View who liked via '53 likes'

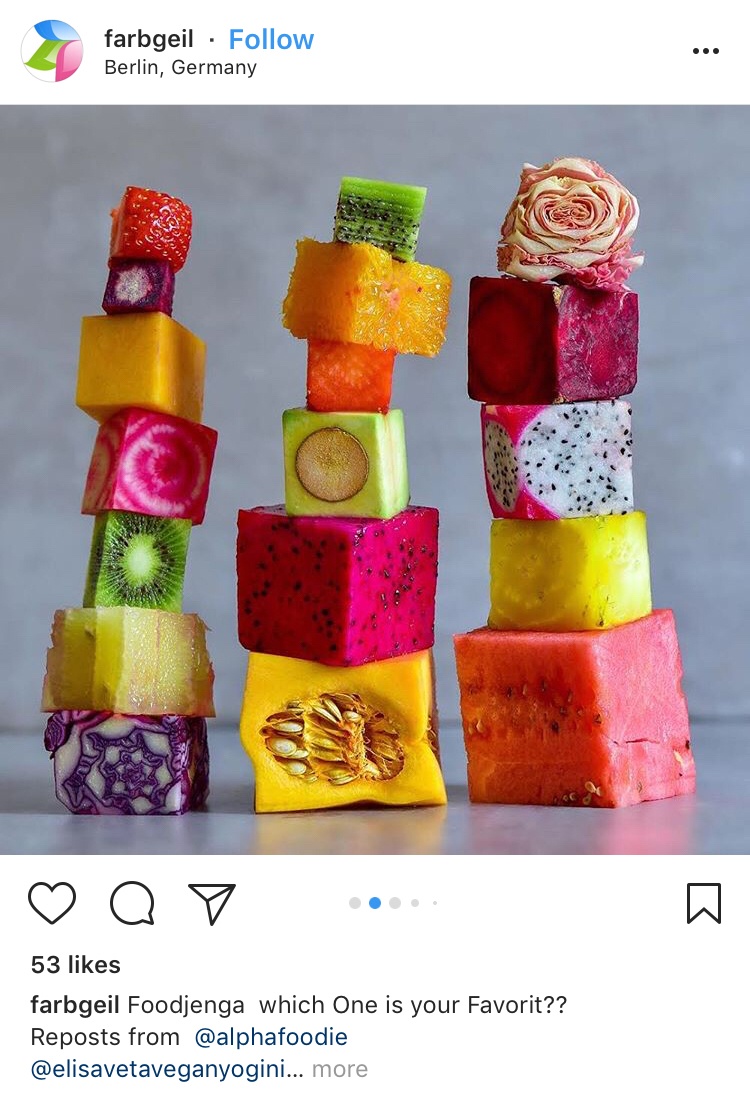pos(75,965)
